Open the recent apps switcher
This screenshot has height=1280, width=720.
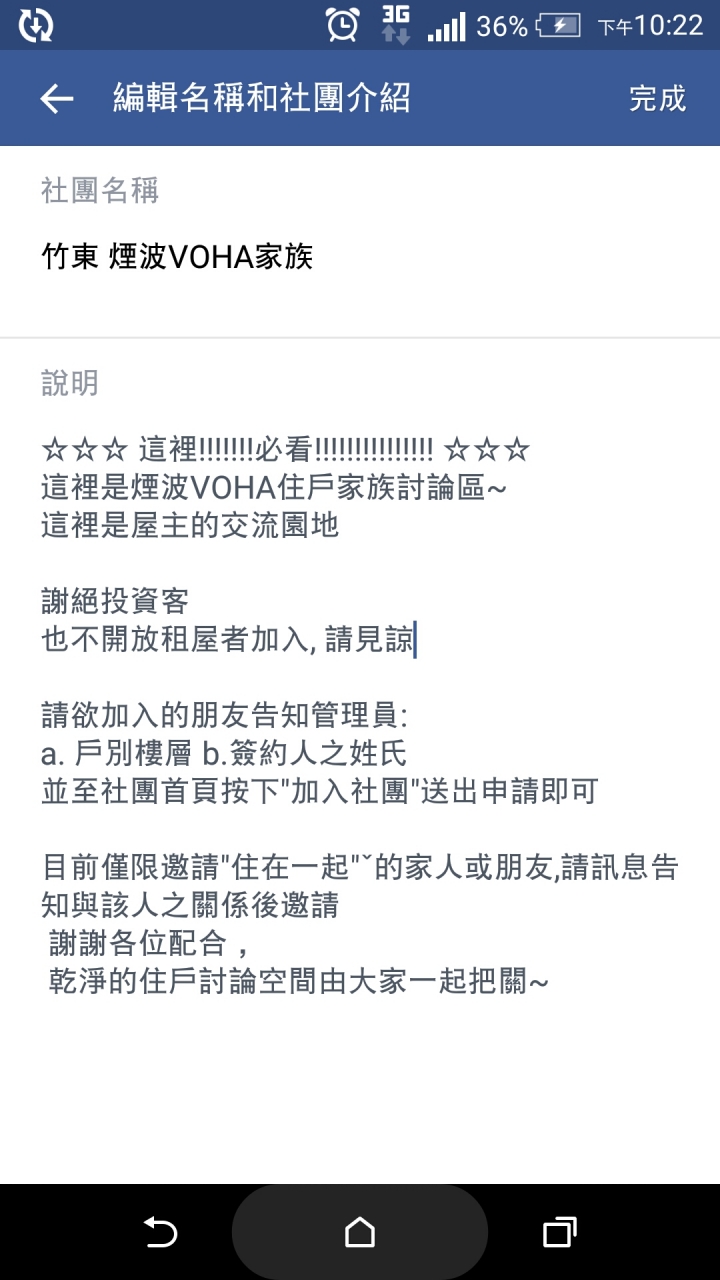(x=559, y=1232)
